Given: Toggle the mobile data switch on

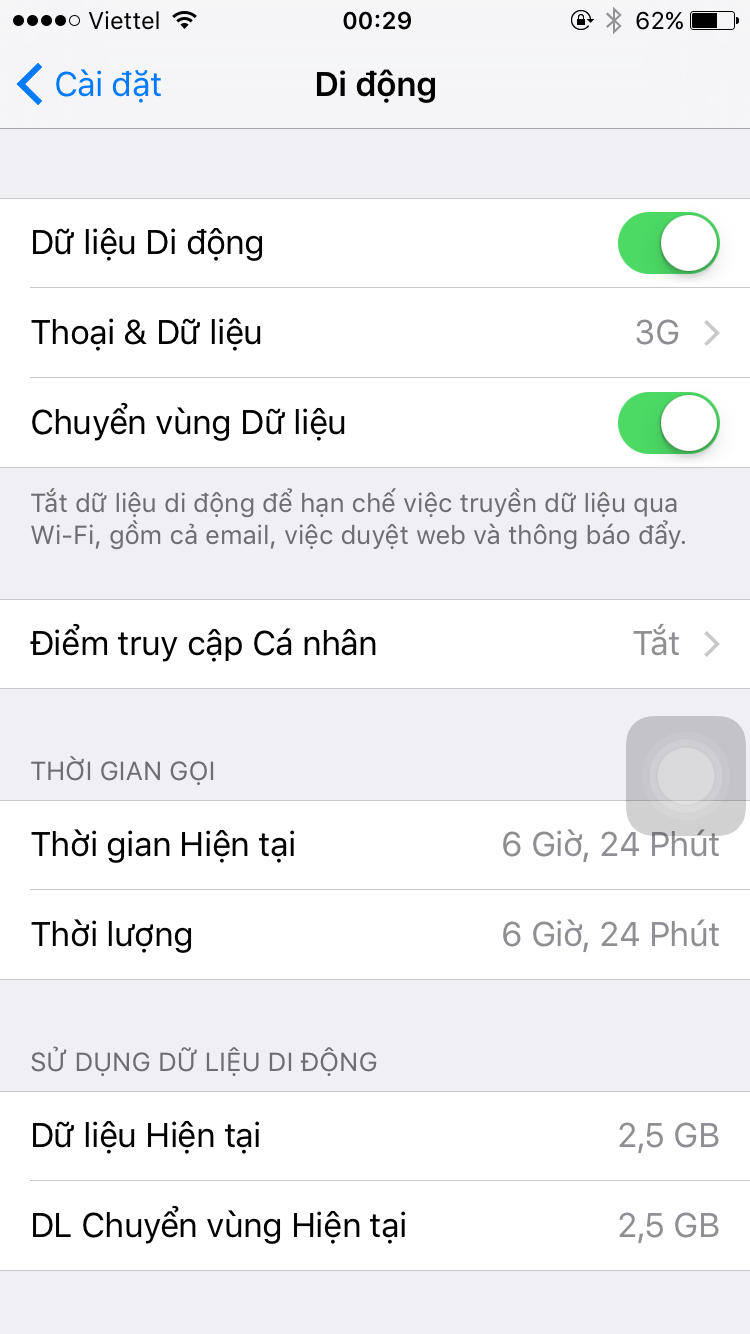Looking at the screenshot, I should tap(667, 242).
